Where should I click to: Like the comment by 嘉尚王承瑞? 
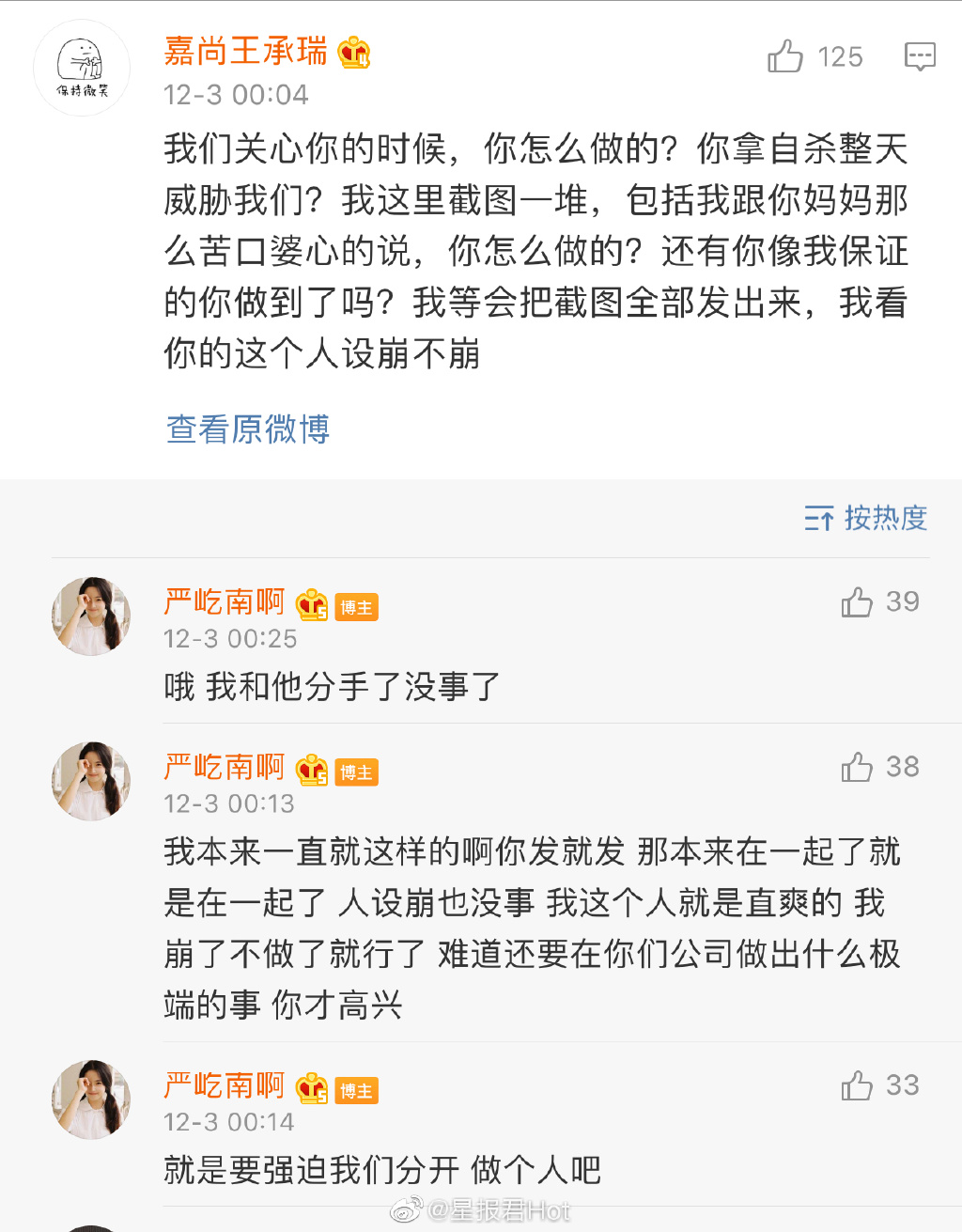click(785, 57)
